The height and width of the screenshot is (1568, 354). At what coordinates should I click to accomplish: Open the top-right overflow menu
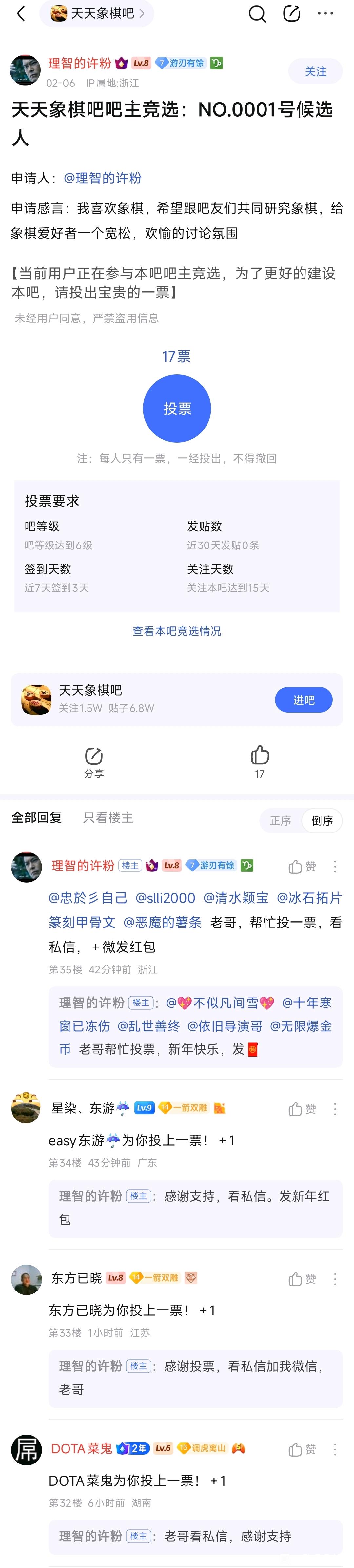point(325,13)
